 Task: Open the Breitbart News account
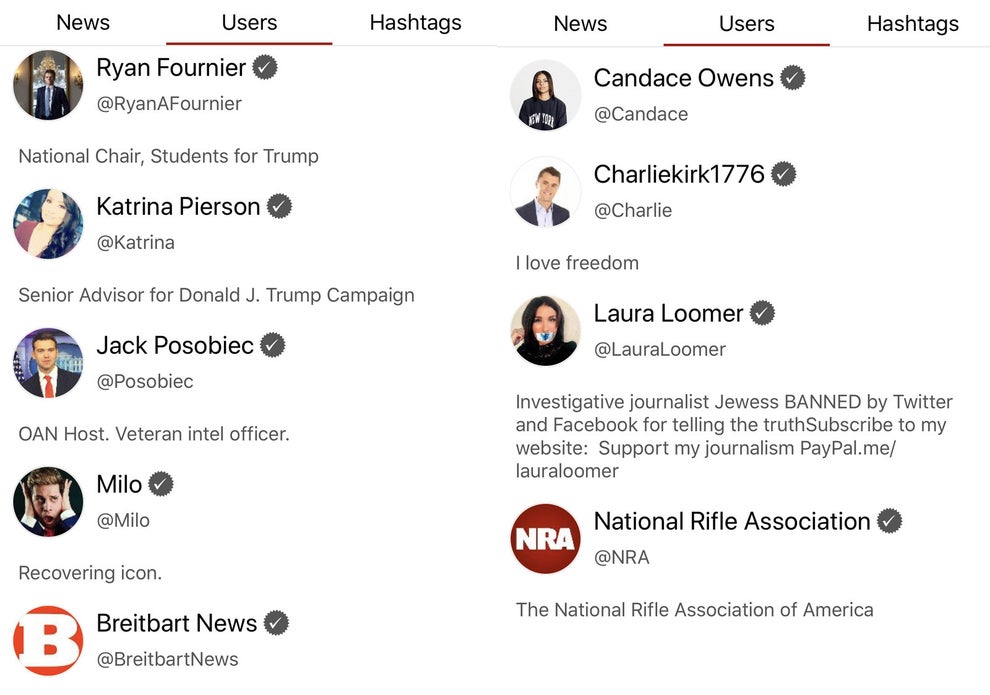point(176,624)
